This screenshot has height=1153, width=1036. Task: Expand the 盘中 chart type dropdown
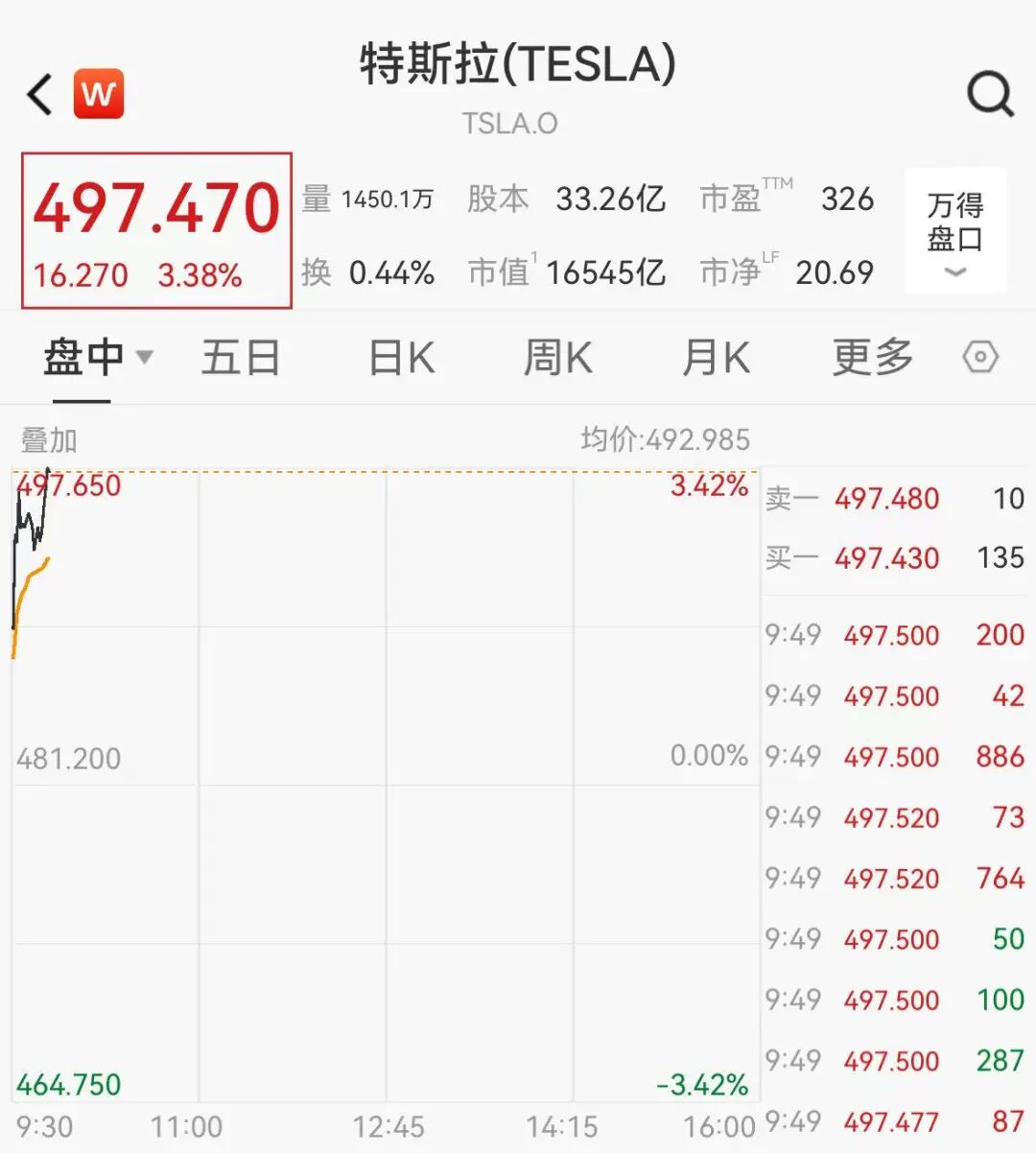[x=95, y=356]
